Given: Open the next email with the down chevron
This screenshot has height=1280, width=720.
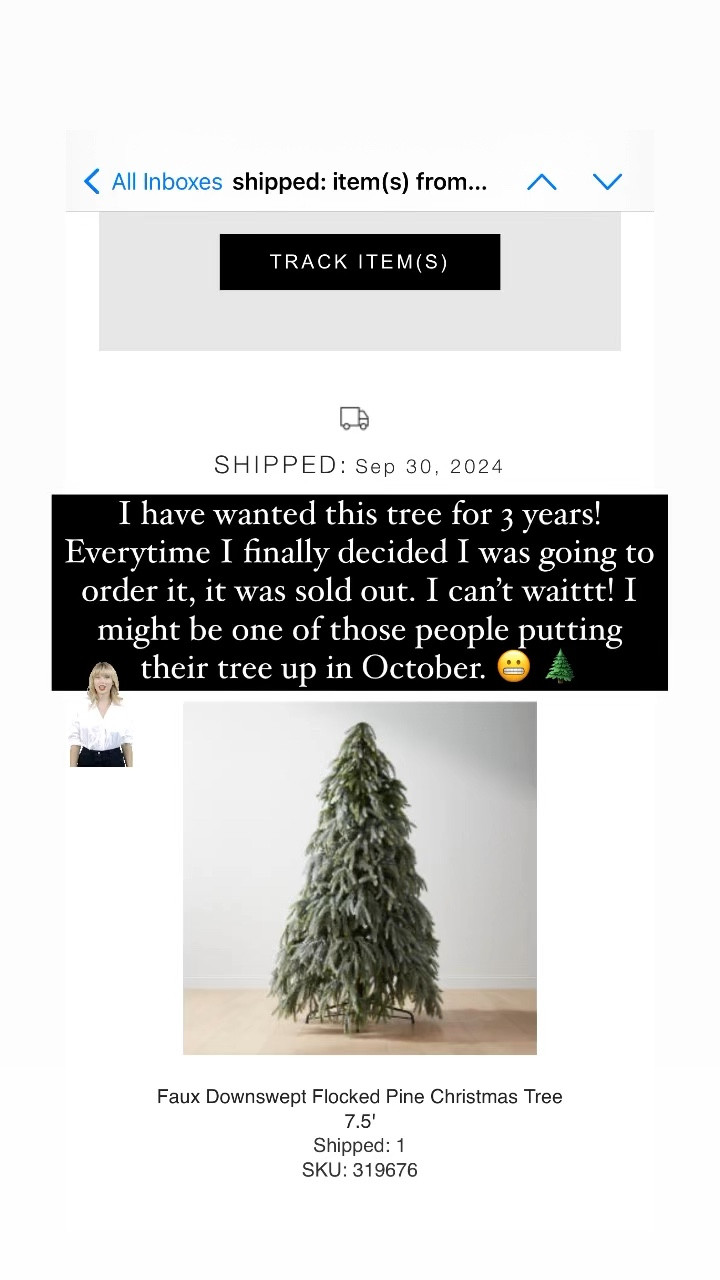Looking at the screenshot, I should tap(607, 182).
